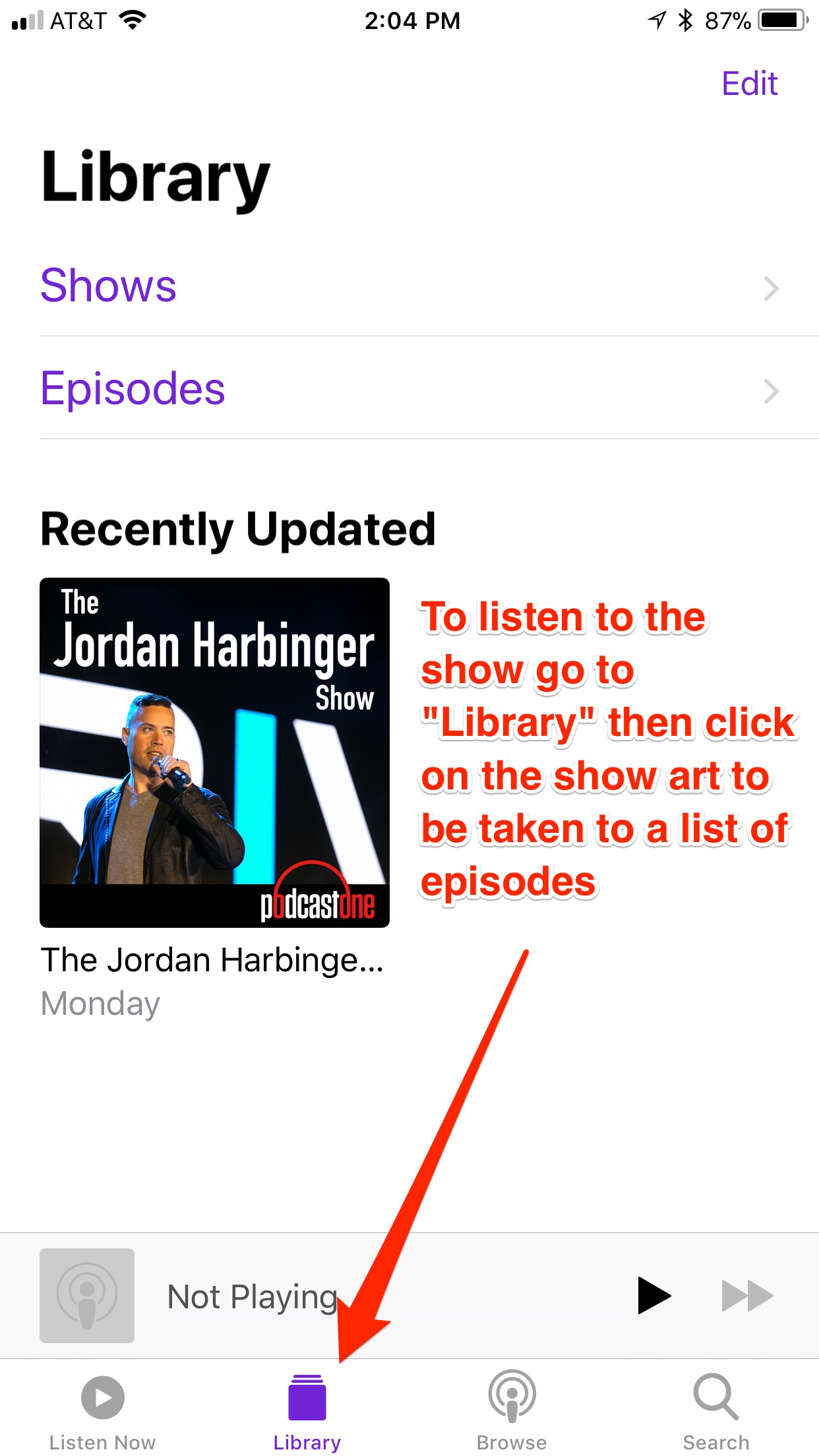Open The Jordan Harbinger Show artwork
The width and height of the screenshot is (819, 1456).
point(214,752)
